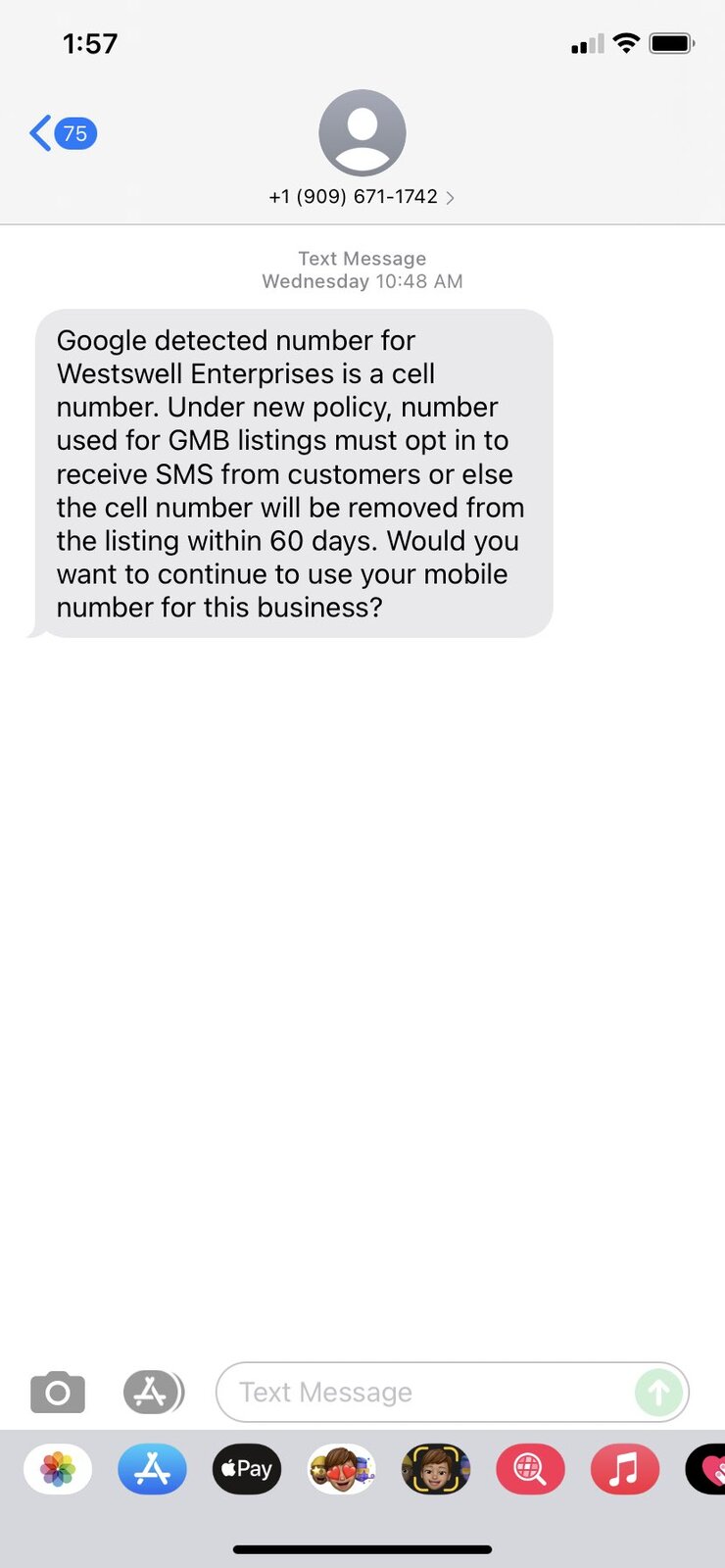Image resolution: width=725 pixels, height=1568 pixels.
Task: Tap the battery indicator in the status bar
Action: pyautogui.click(x=671, y=43)
